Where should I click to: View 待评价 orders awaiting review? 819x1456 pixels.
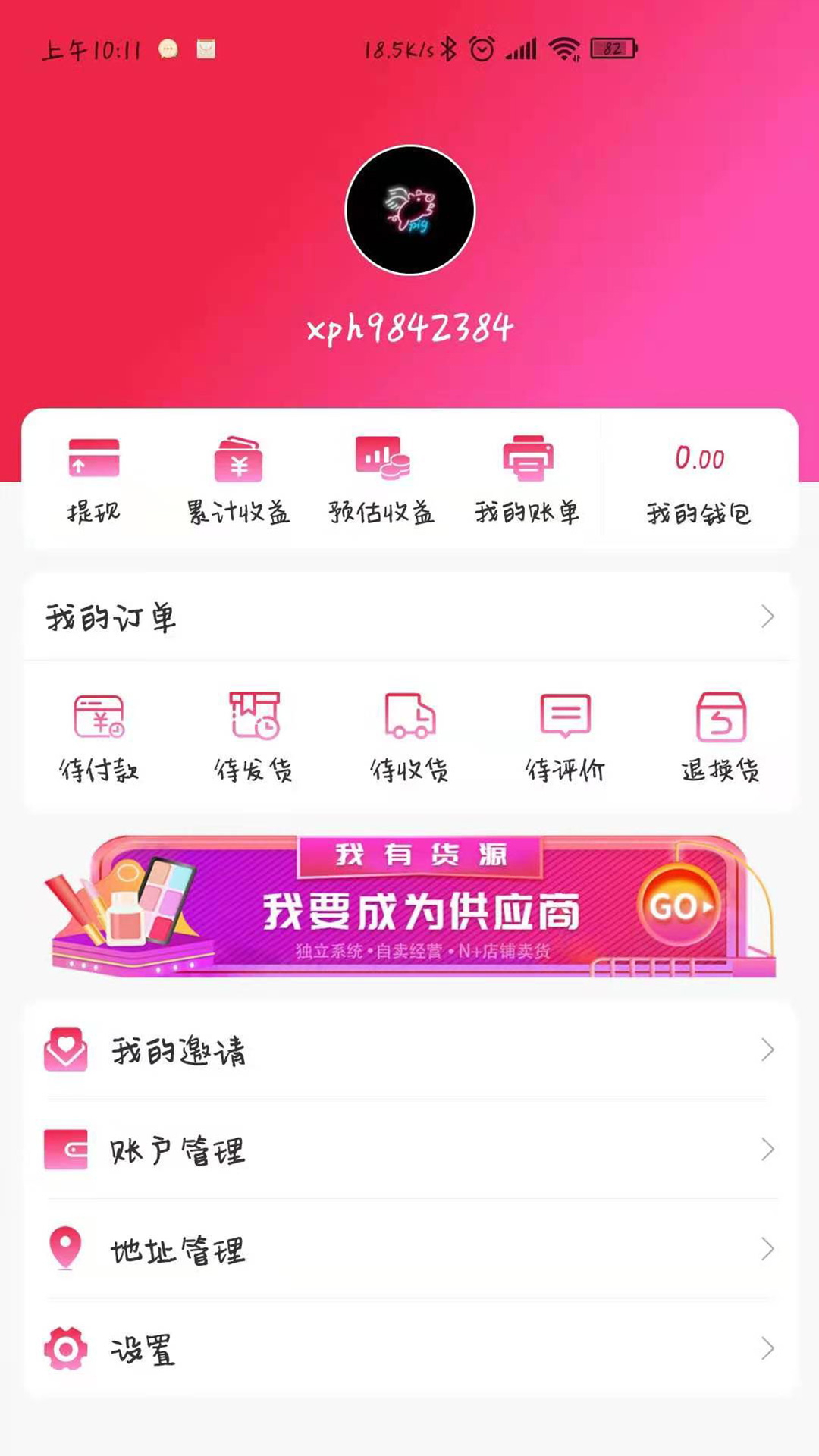pyautogui.click(x=565, y=737)
